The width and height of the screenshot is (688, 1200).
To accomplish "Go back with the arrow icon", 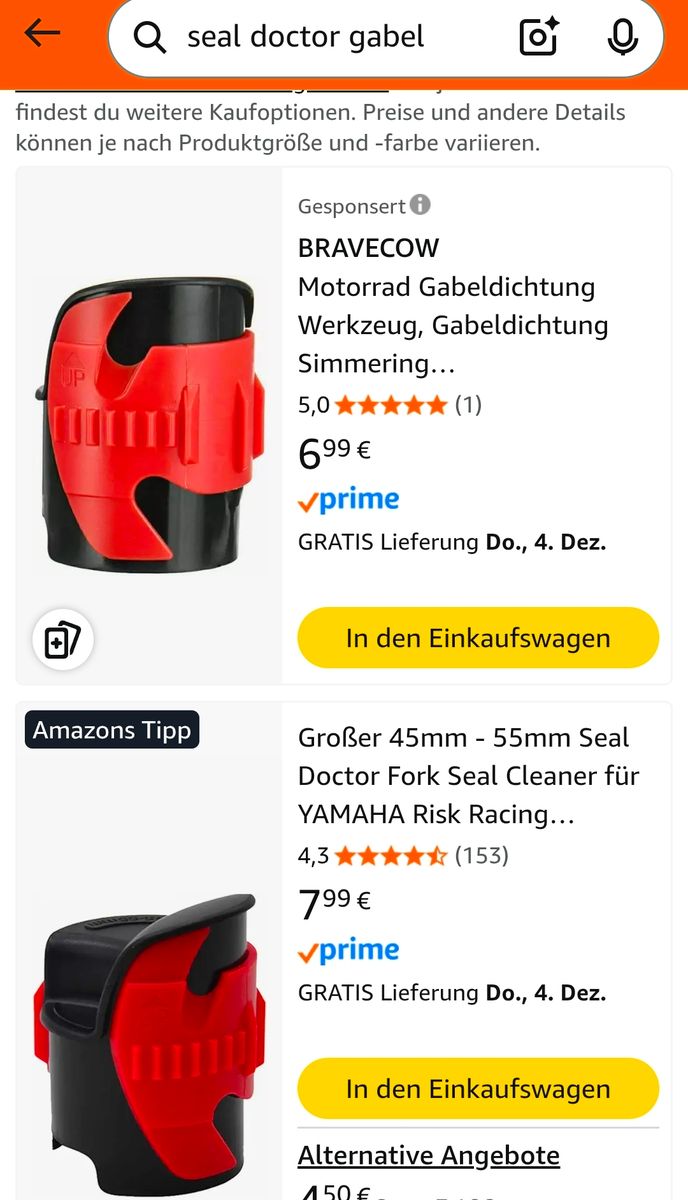I will 43,34.
